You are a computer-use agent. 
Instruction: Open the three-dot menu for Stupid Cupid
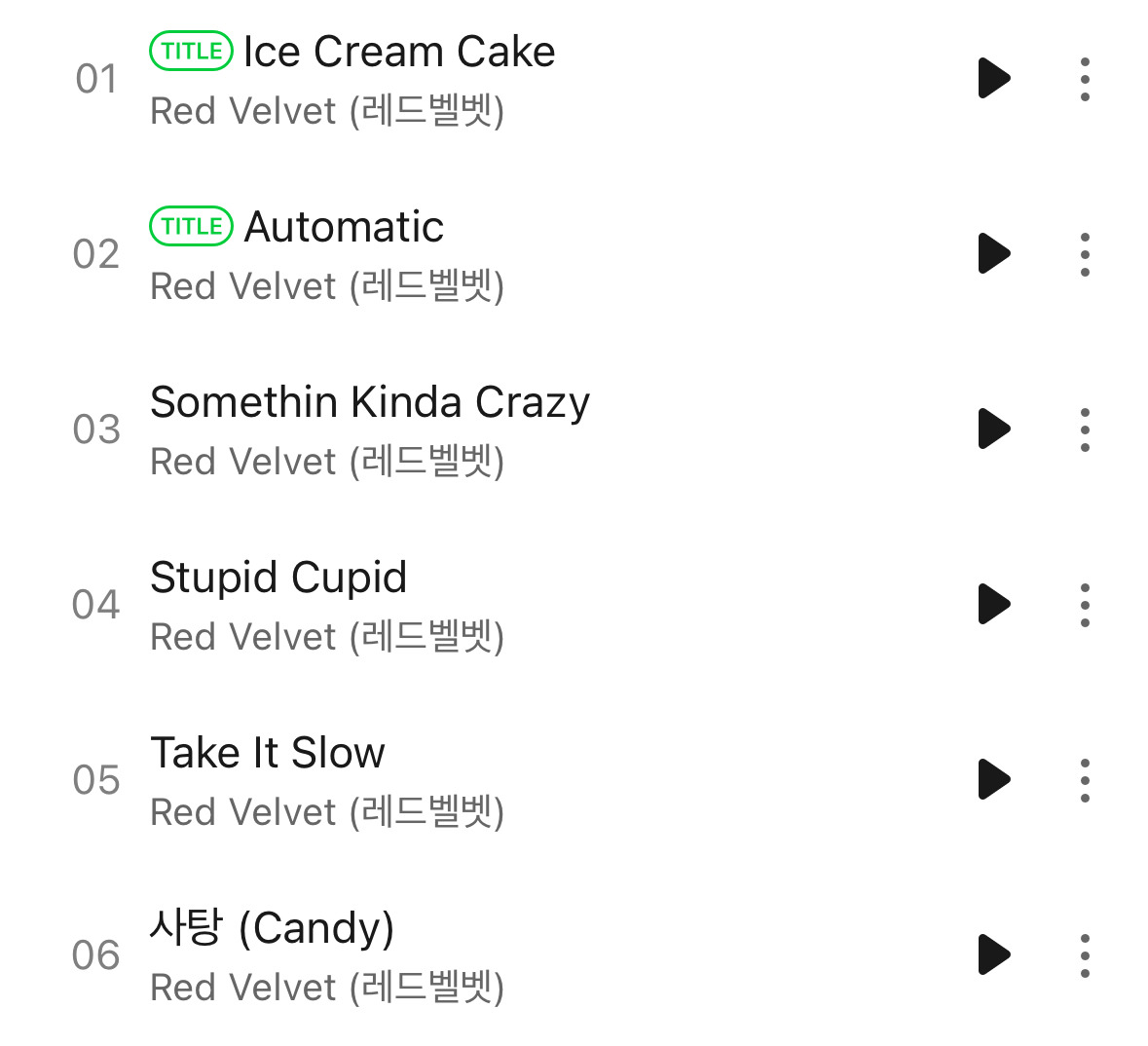click(x=1085, y=605)
